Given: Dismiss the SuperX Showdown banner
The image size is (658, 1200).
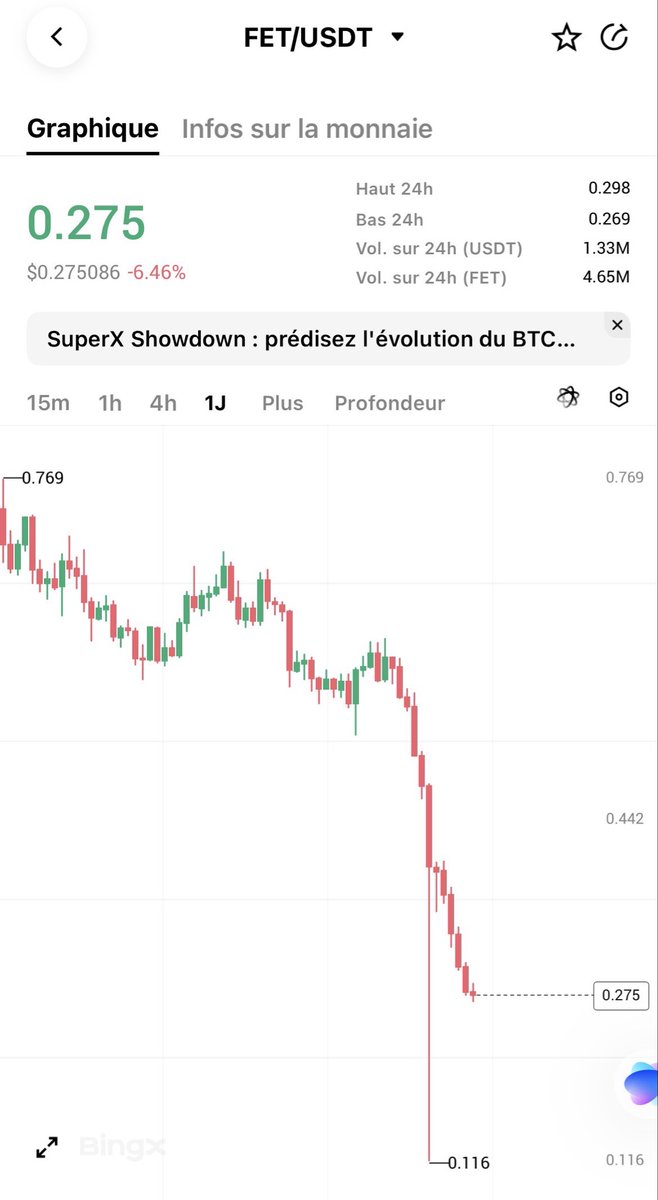Looking at the screenshot, I should coord(617,326).
